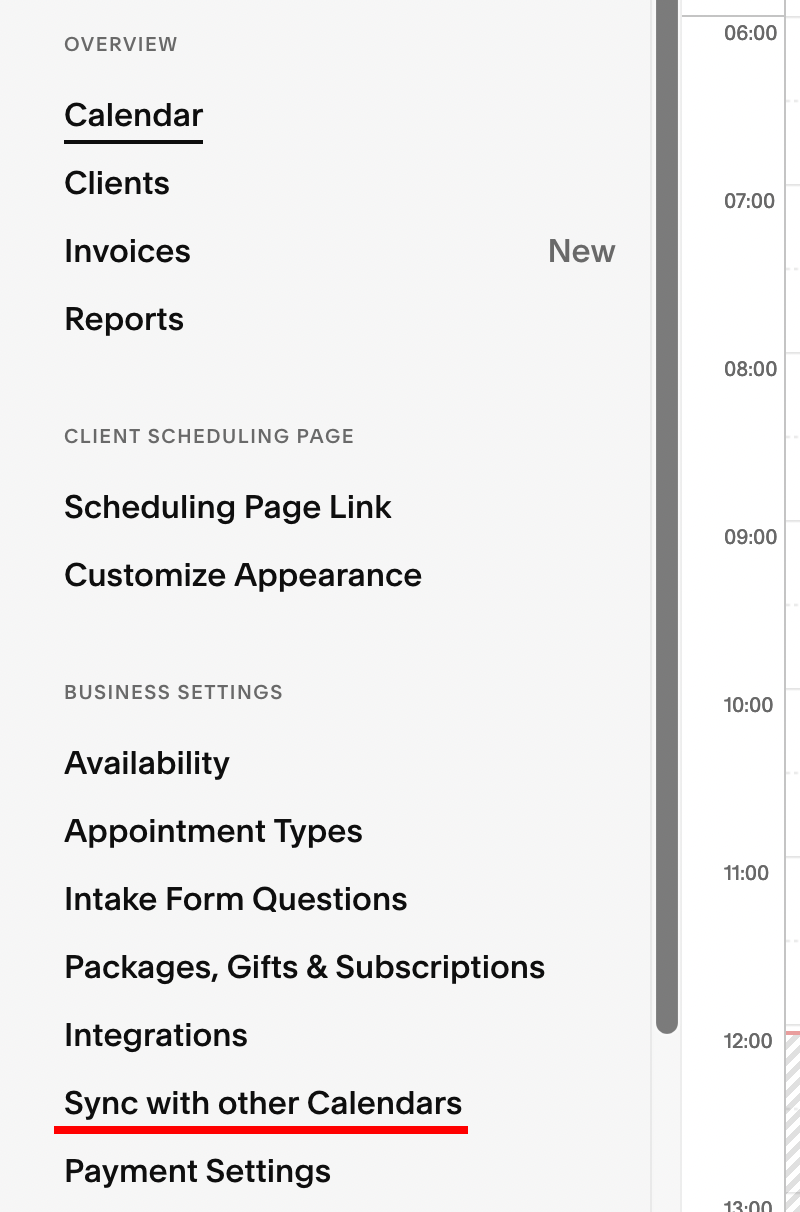This screenshot has width=800, height=1212.
Task: Tap Sync with other Calendars
Action: [x=263, y=1104]
